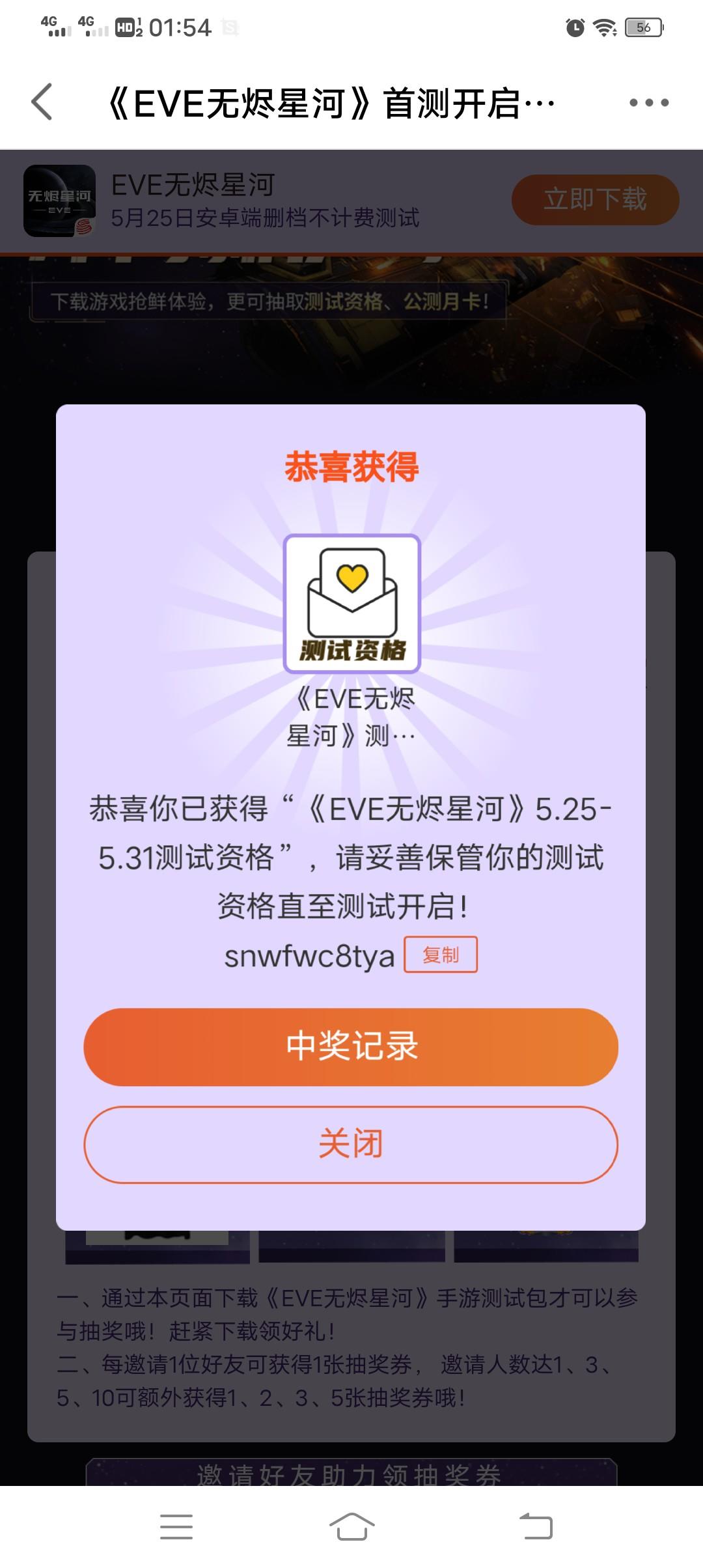Tap the hamburger menu in the navigation bar
The image size is (703, 1568).
click(x=176, y=1528)
